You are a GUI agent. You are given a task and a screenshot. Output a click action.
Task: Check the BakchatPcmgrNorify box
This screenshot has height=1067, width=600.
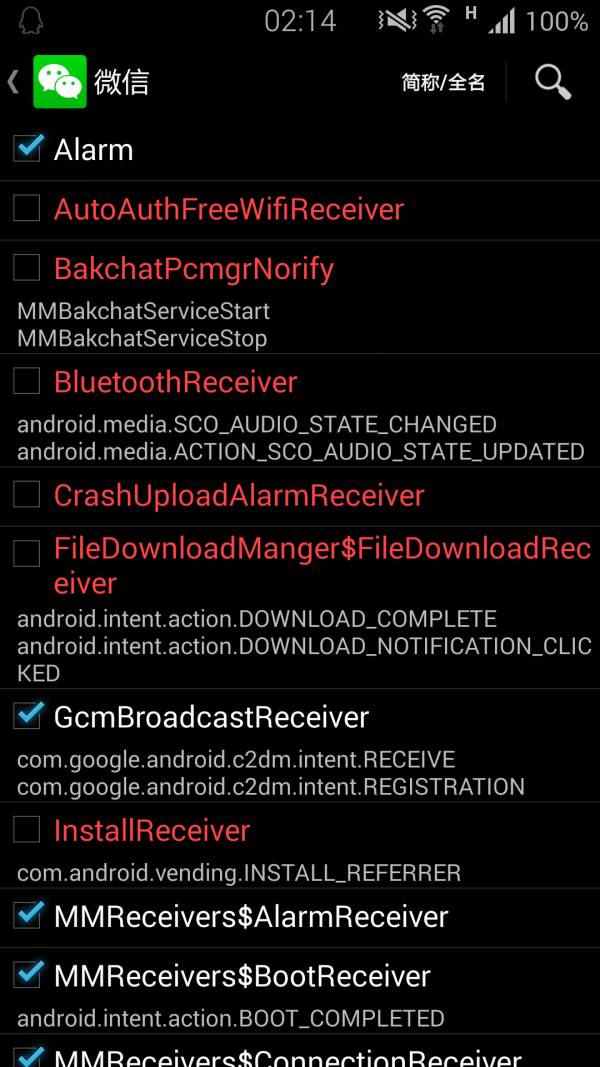coord(27,268)
